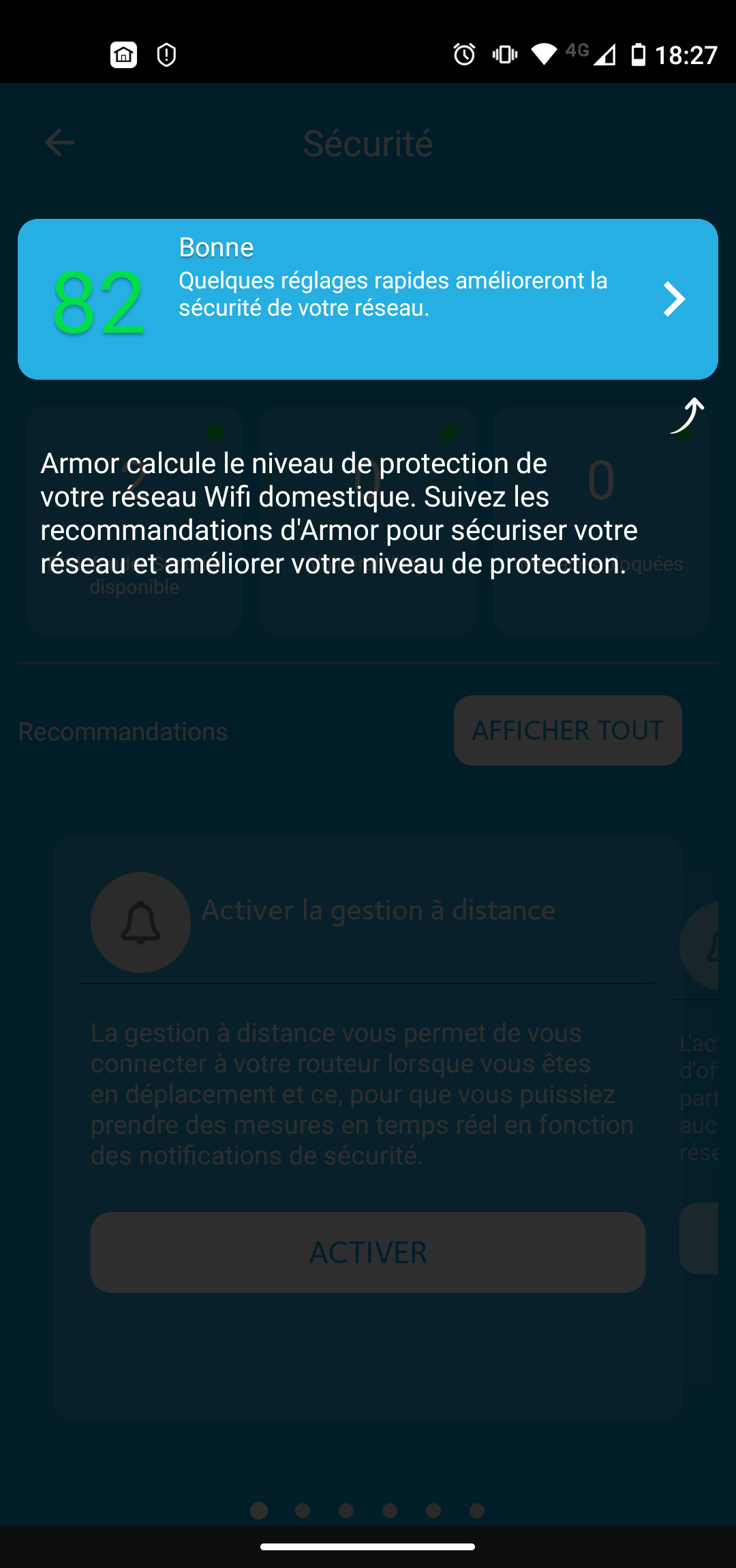Tap the chevron arrow on the Bonne card
Image resolution: width=736 pixels, height=1568 pixels.
674,299
